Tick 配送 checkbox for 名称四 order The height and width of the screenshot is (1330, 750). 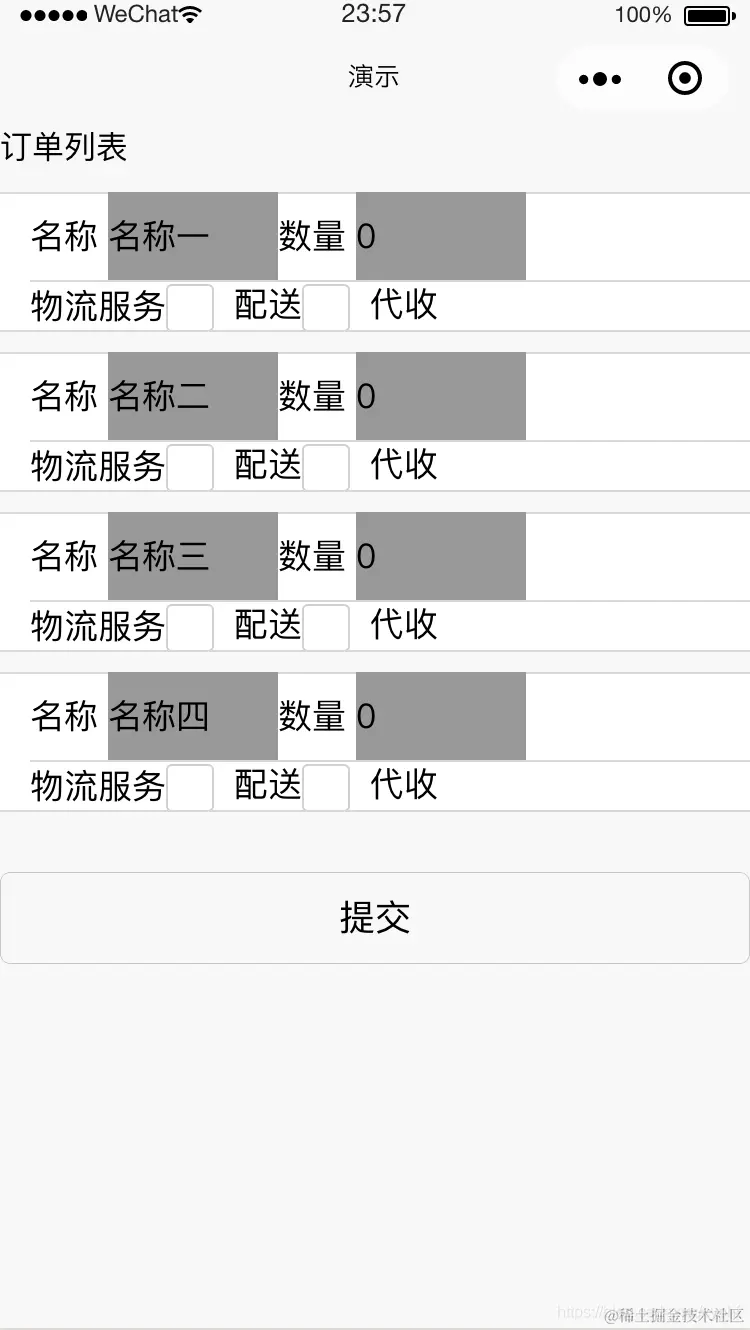(x=190, y=787)
